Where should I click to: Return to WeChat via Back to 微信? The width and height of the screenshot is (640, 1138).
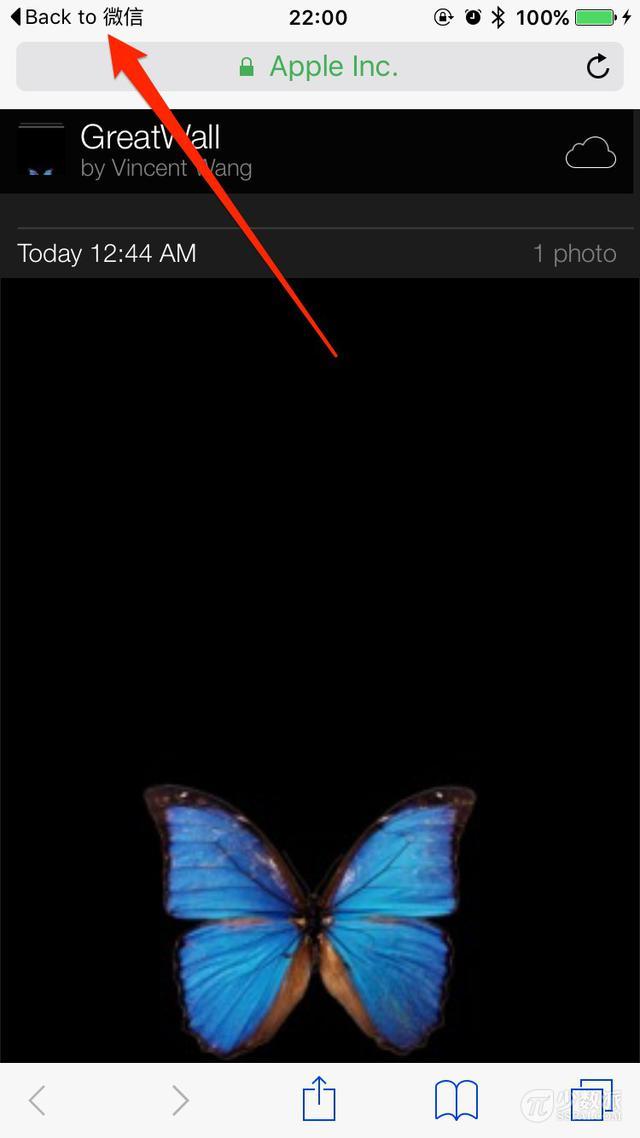(76, 17)
